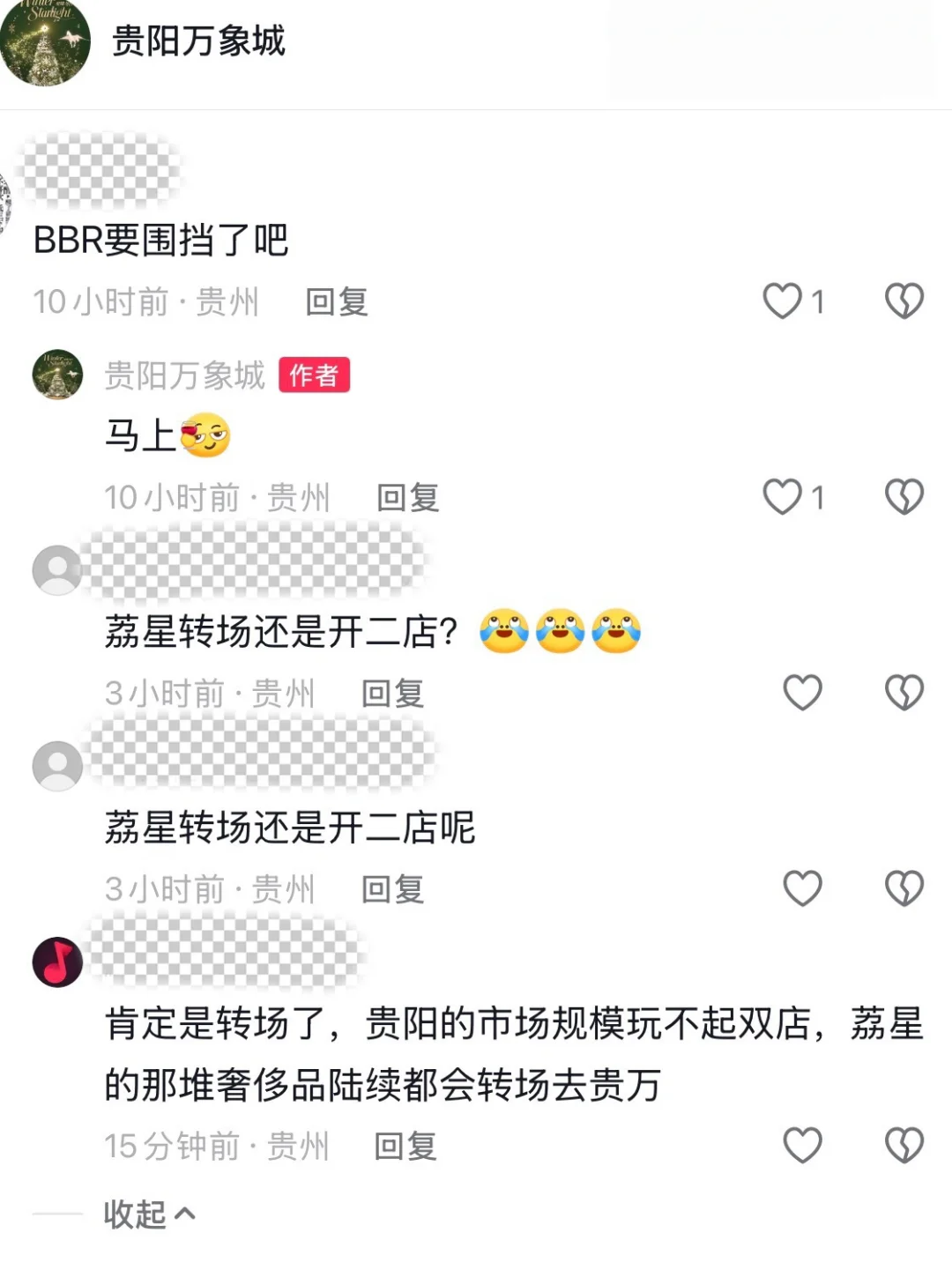Screen dimensions: 952x1270
Task: Collapse replies with 收起
Action: (148, 1214)
